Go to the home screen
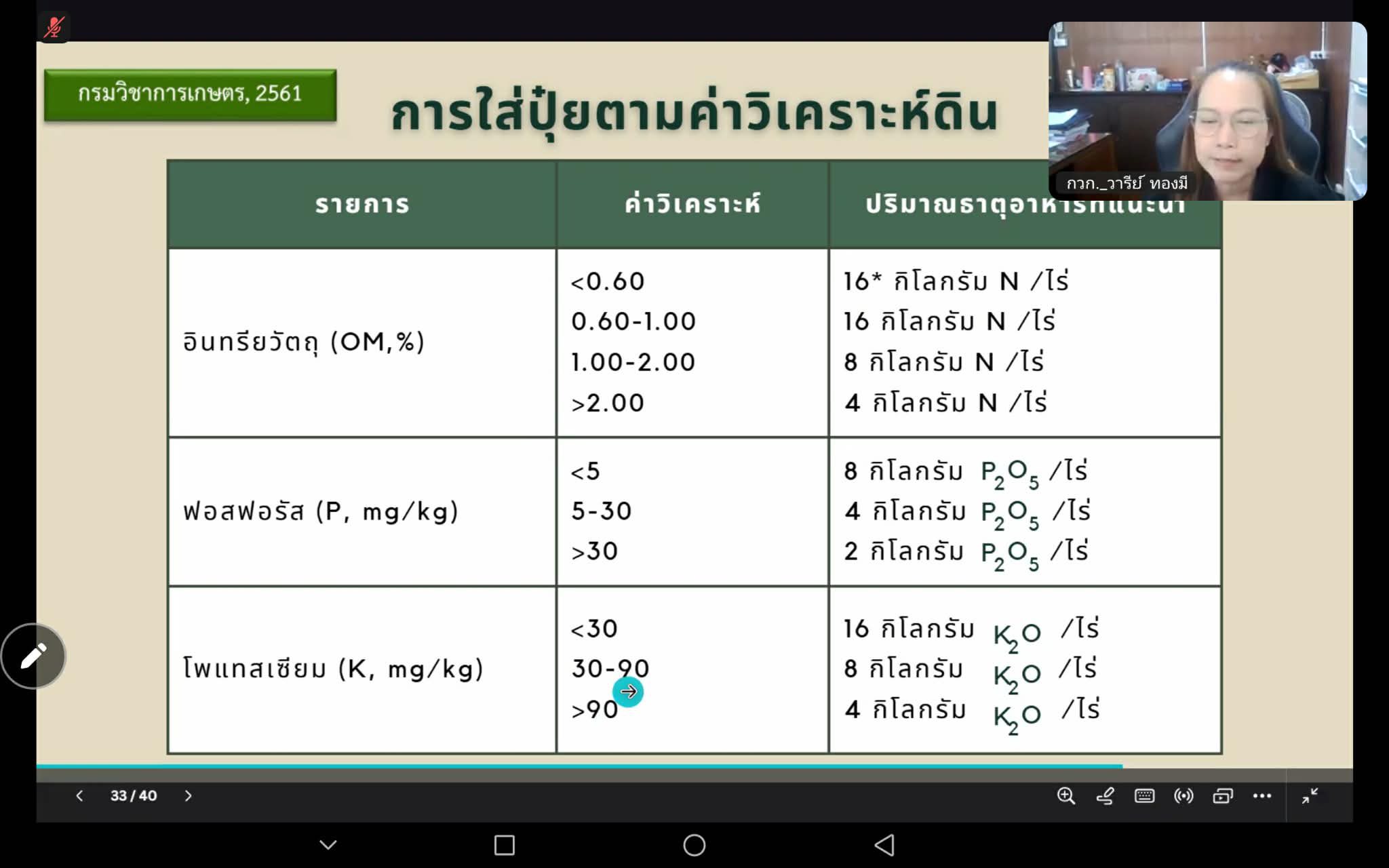This screenshot has width=1389, height=868. tap(694, 845)
